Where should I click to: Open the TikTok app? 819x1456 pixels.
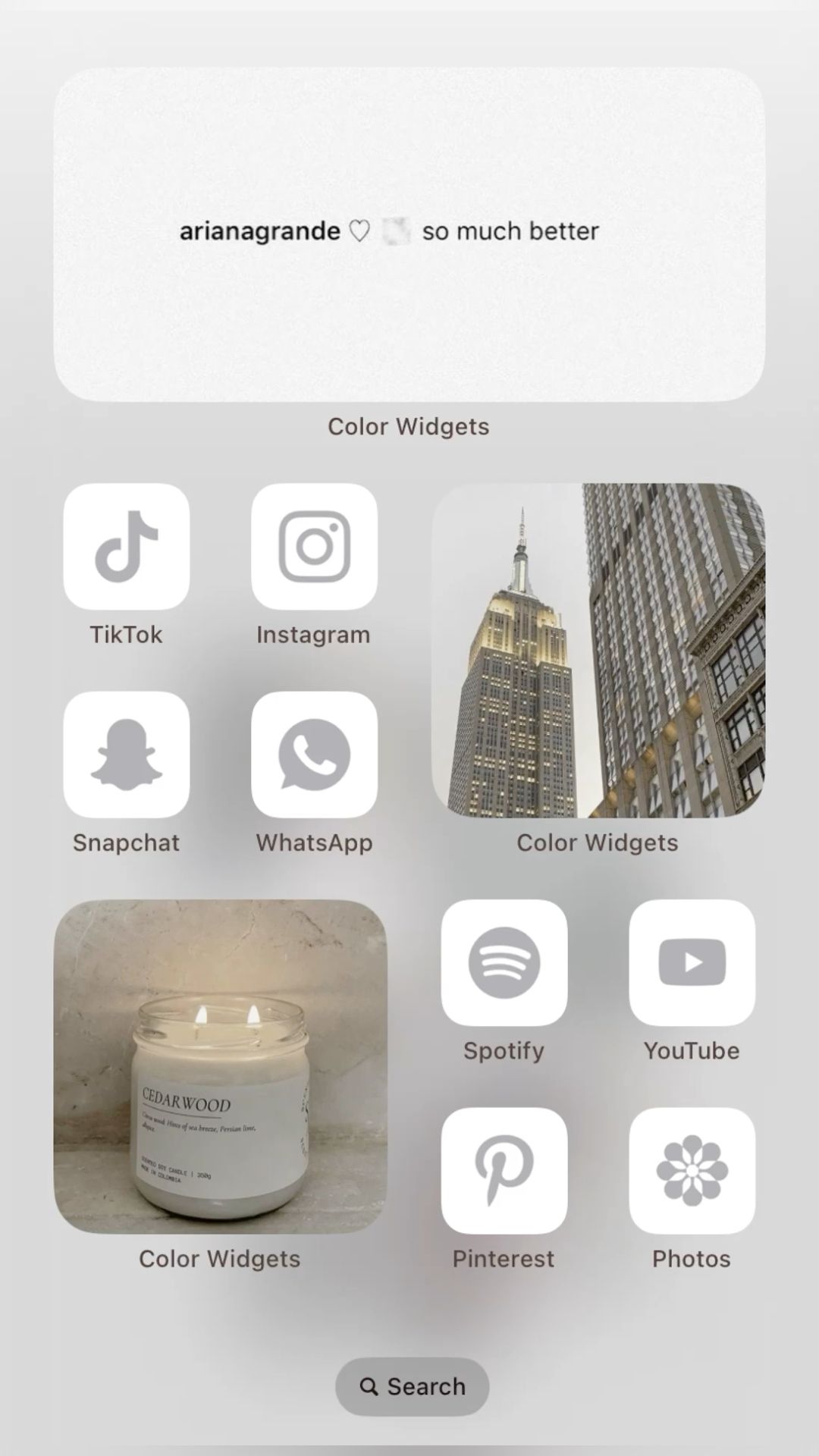(x=126, y=546)
